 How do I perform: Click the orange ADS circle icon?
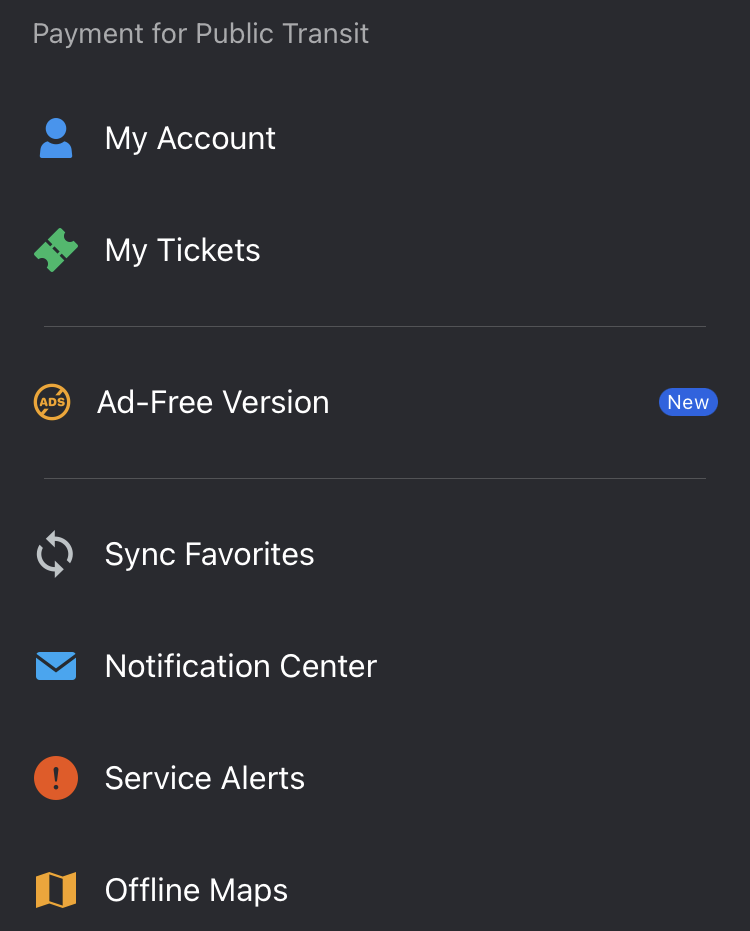click(x=51, y=402)
